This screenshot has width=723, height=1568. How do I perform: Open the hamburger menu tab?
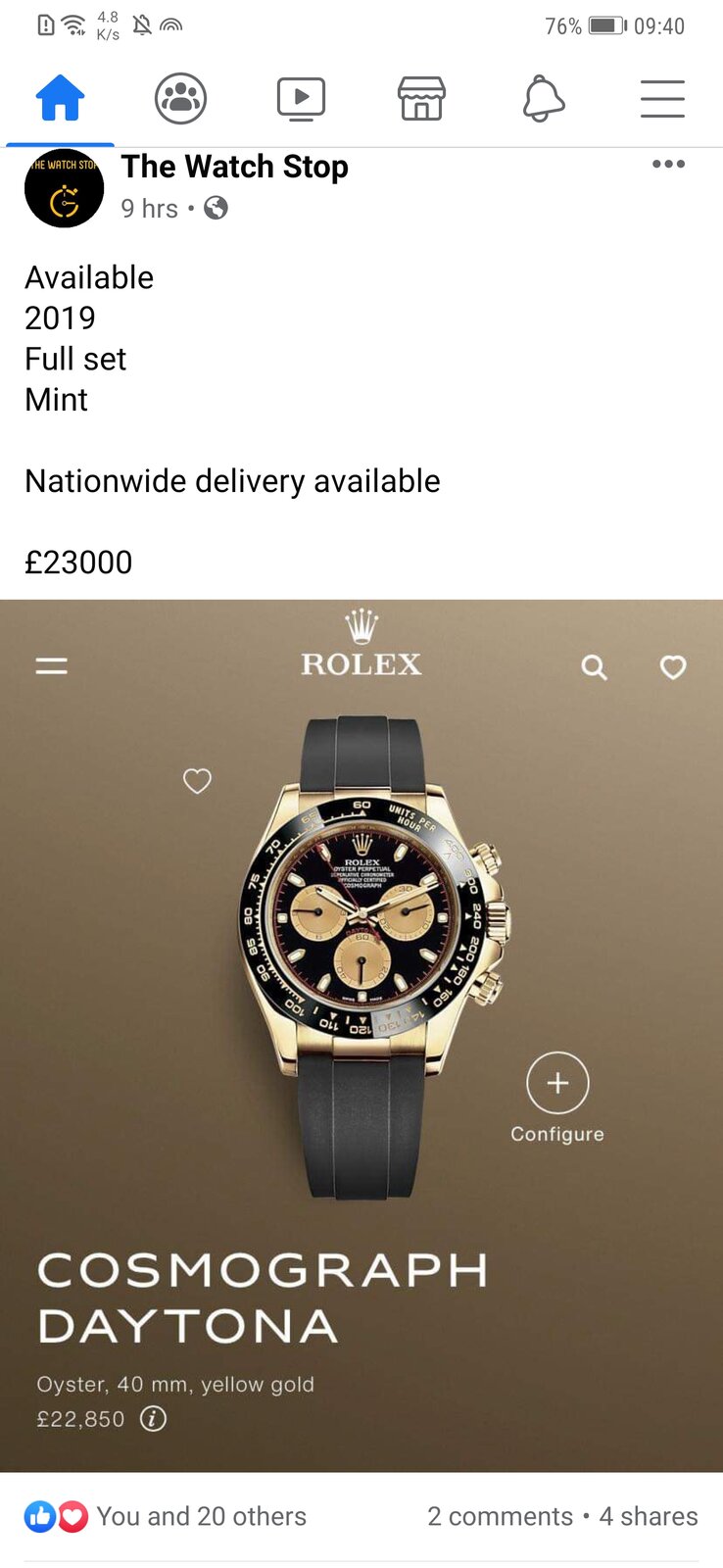click(662, 98)
